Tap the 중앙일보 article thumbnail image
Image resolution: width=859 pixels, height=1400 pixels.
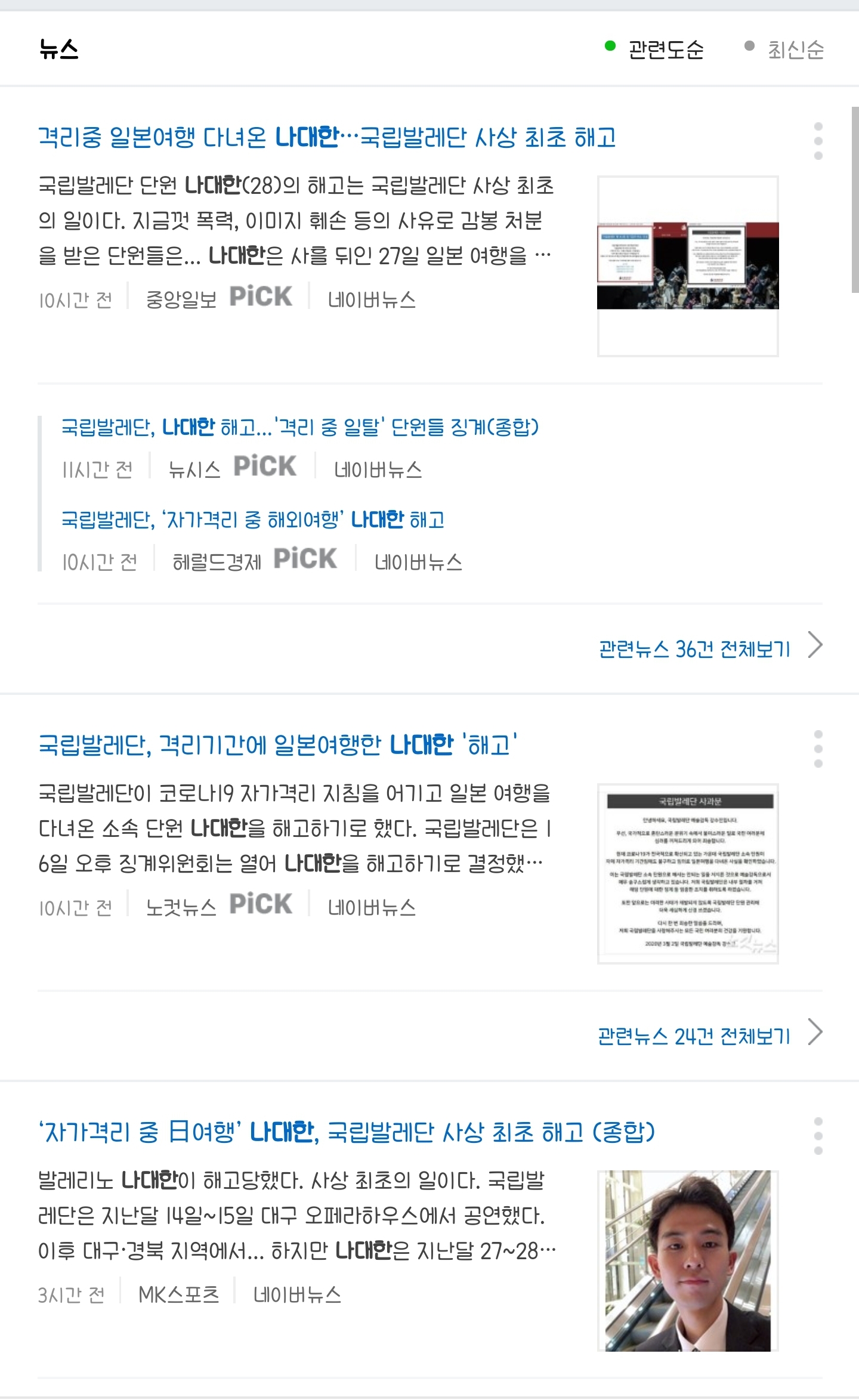click(x=688, y=266)
